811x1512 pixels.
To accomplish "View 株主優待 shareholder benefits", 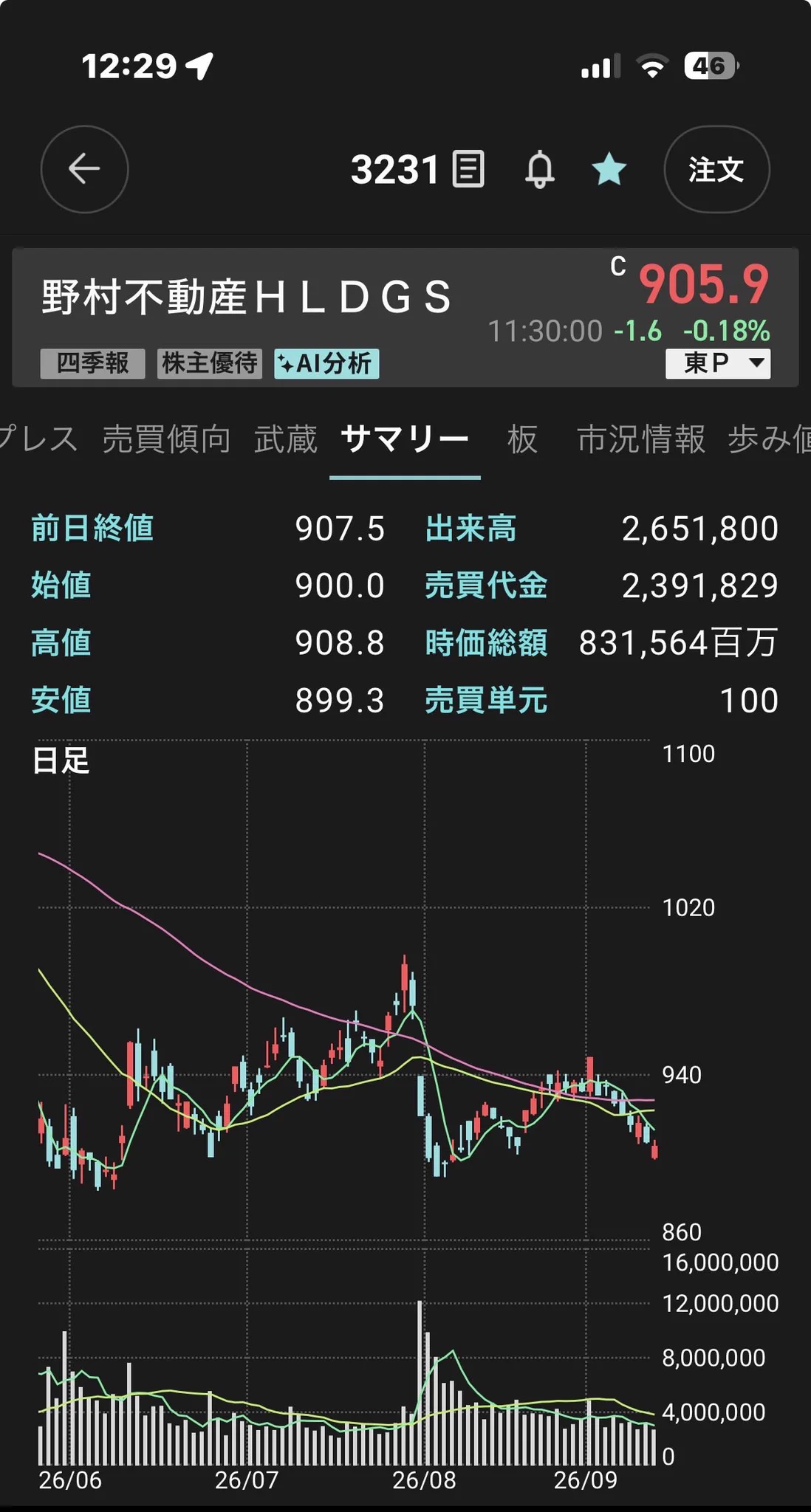I will 210,363.
